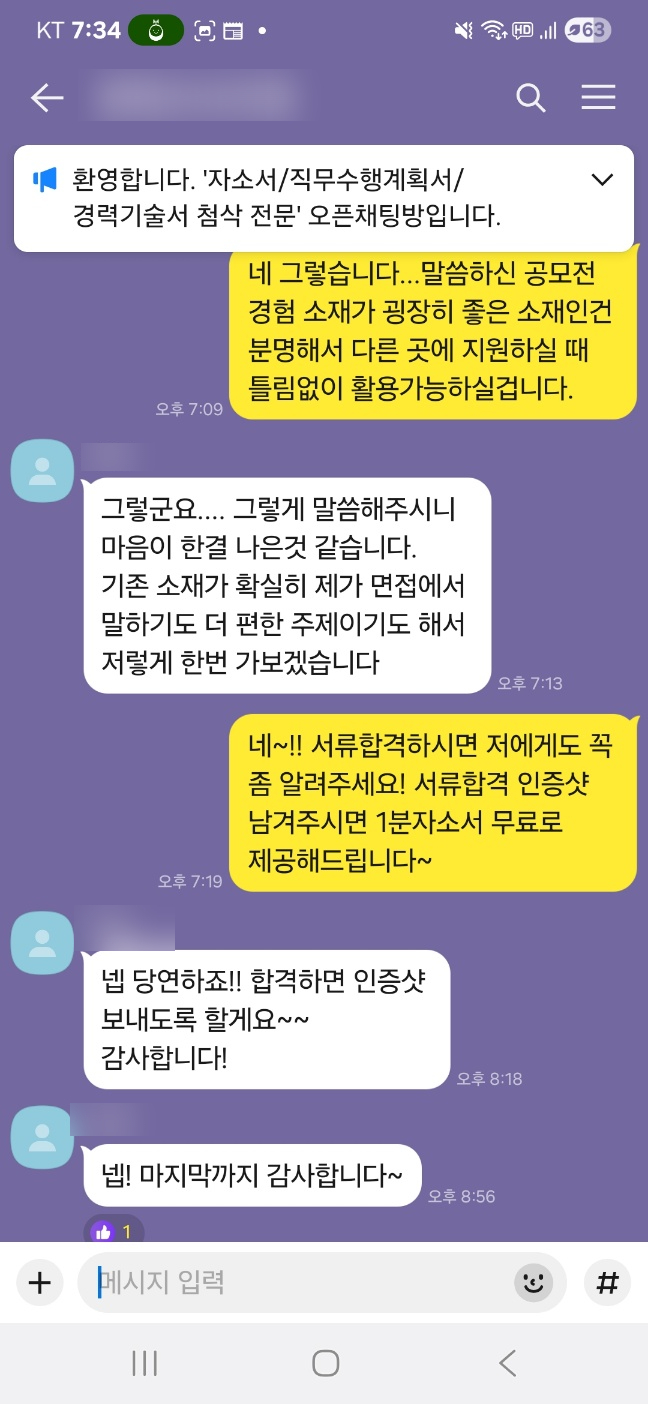
Task: Tap the message input field
Action: pos(300,1283)
